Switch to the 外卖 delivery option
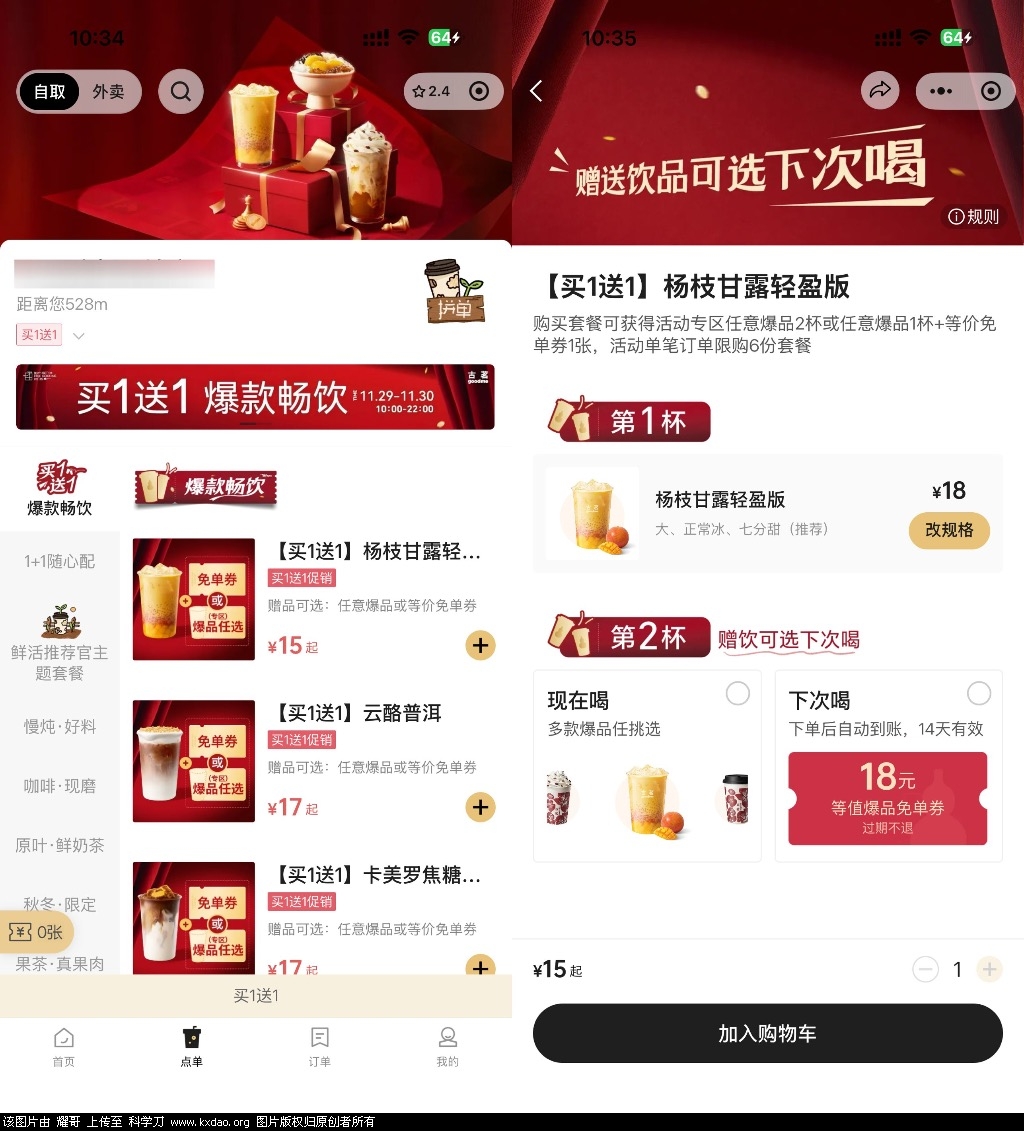The image size is (1024, 1131). 108,92
